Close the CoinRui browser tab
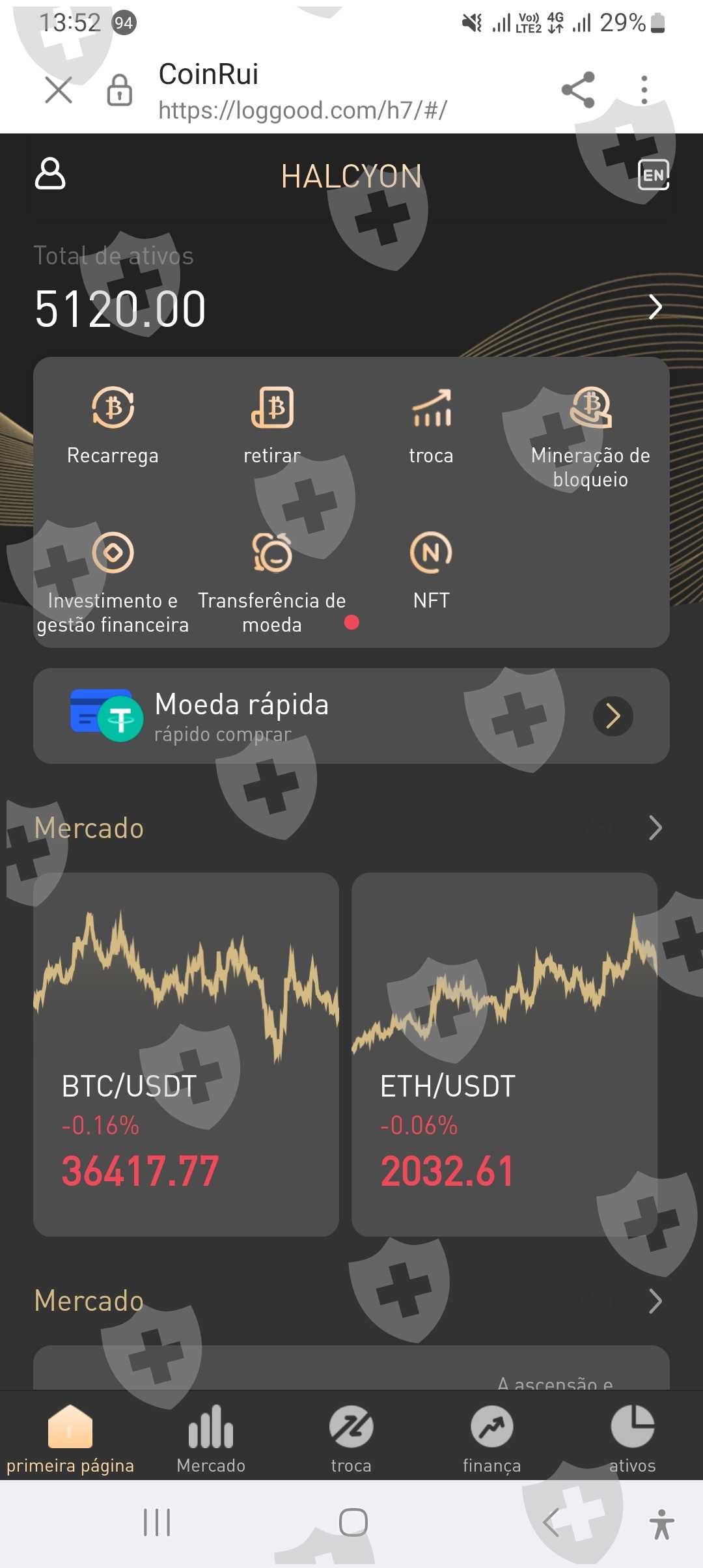703x1568 pixels. tap(59, 90)
